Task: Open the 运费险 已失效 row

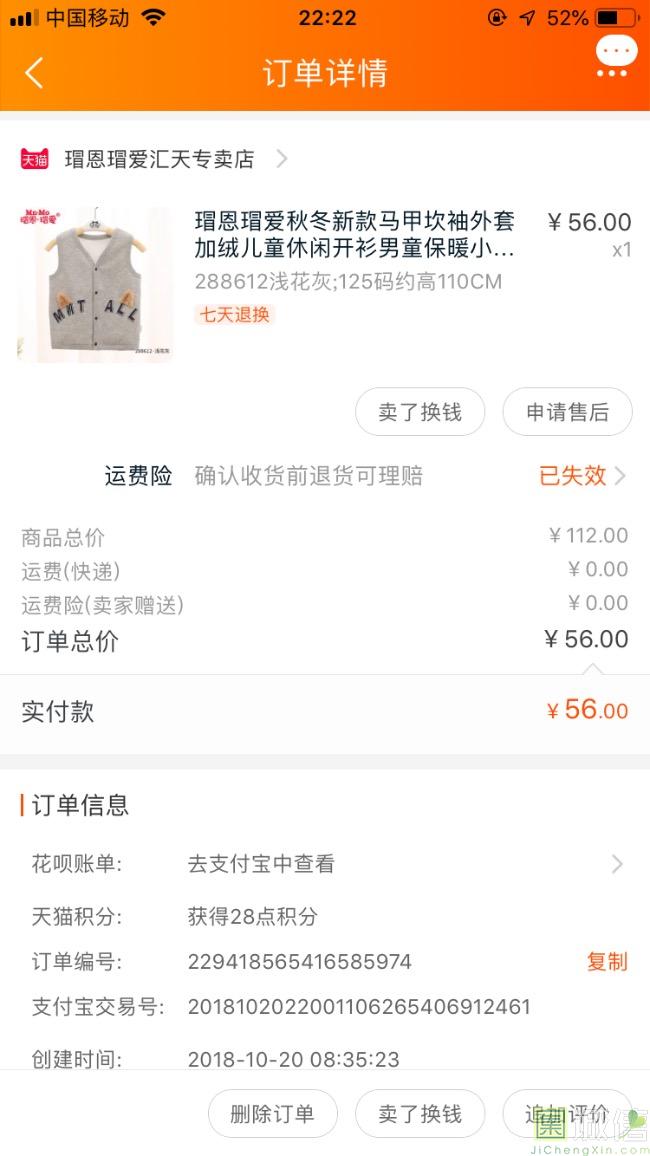Action: pos(325,476)
